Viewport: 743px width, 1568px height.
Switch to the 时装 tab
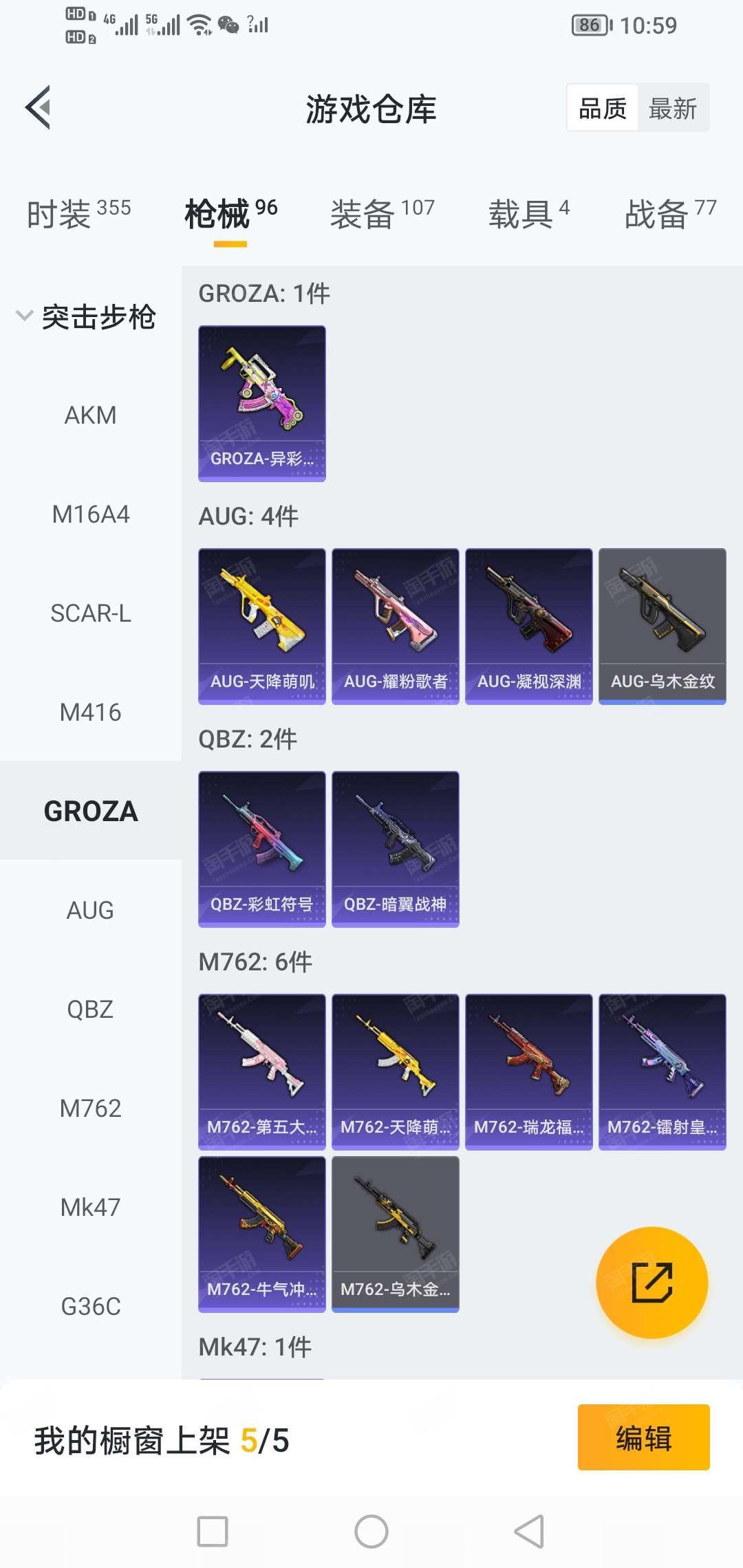tap(78, 213)
